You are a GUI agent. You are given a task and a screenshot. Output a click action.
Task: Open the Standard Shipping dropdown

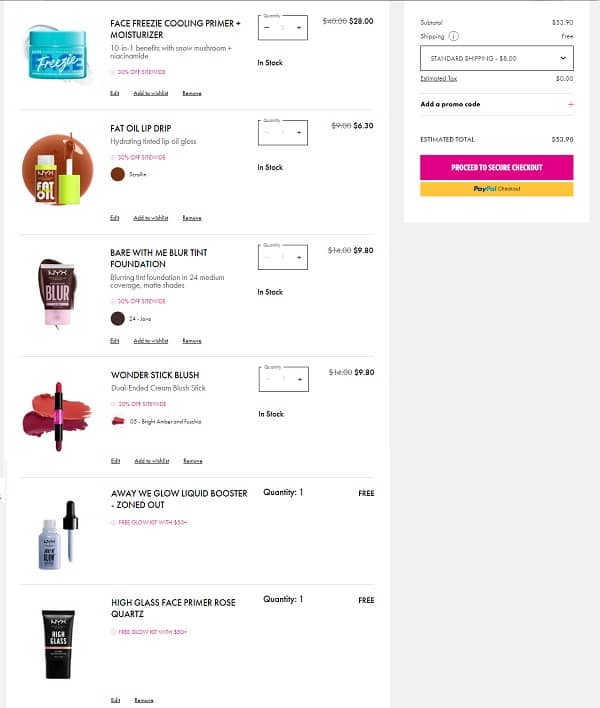tap(496, 58)
